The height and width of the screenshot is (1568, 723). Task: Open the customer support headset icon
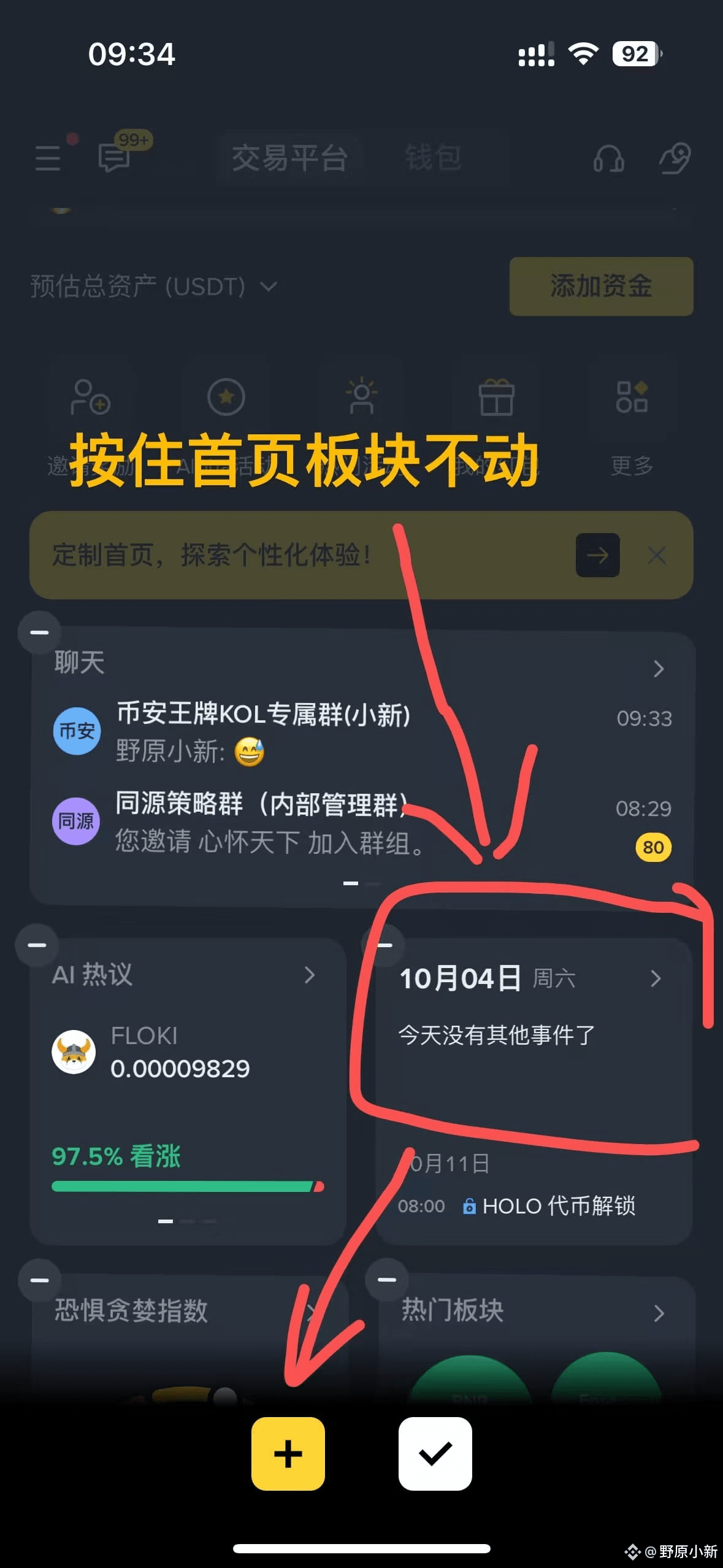(x=609, y=158)
